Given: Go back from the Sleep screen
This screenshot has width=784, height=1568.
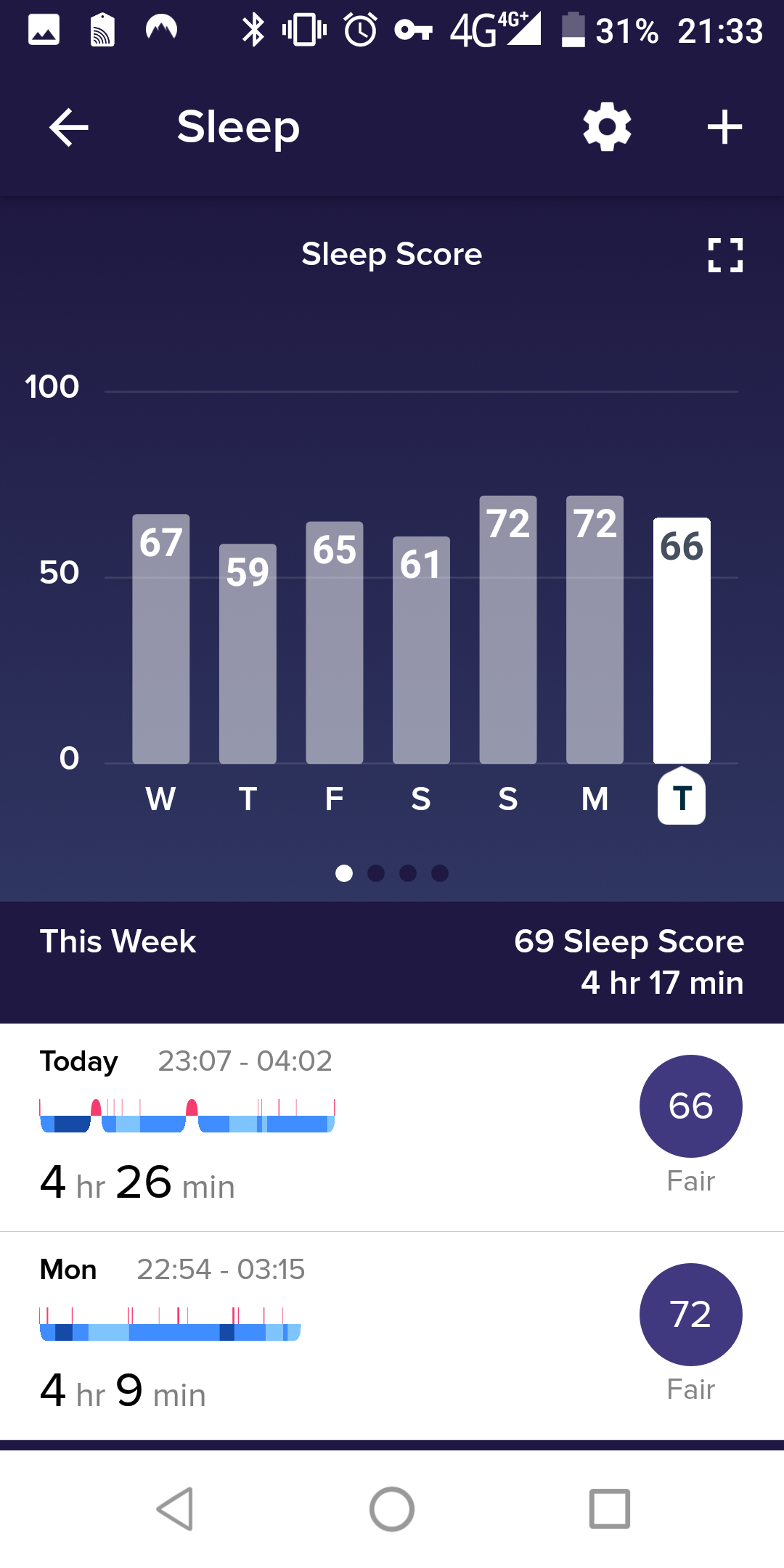Looking at the screenshot, I should pos(69,128).
